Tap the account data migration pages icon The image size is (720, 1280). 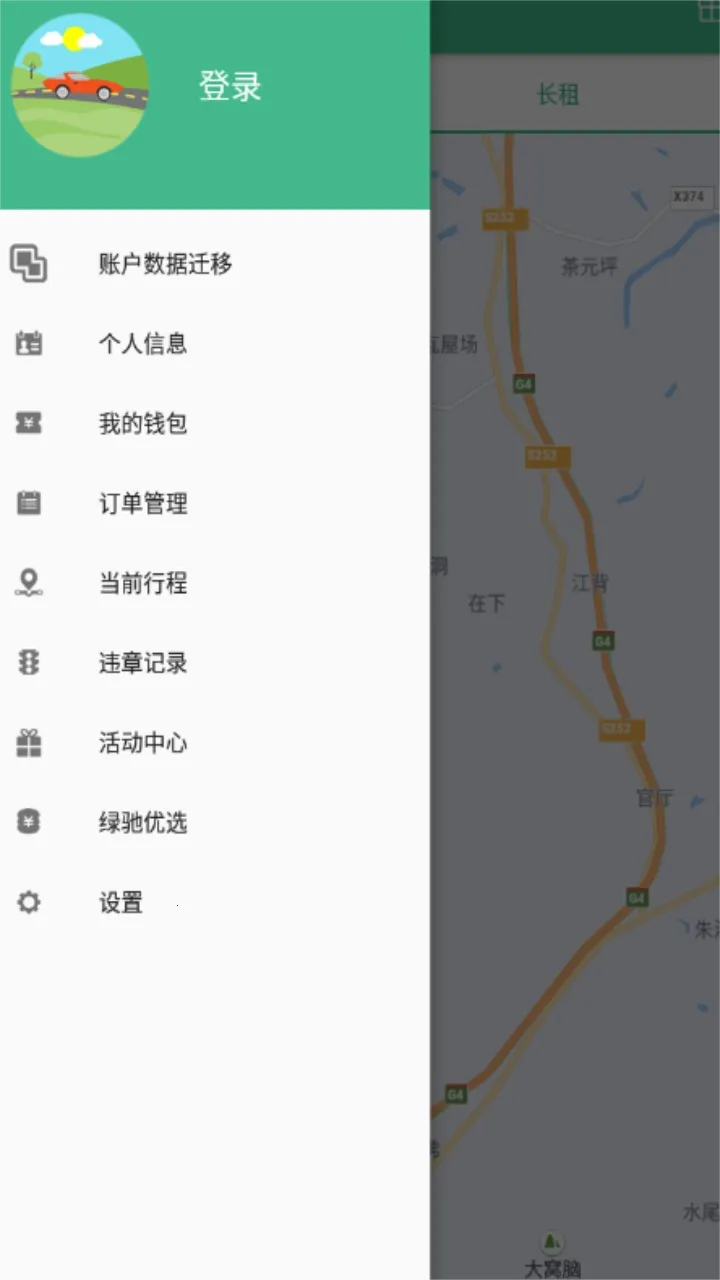pos(28,263)
